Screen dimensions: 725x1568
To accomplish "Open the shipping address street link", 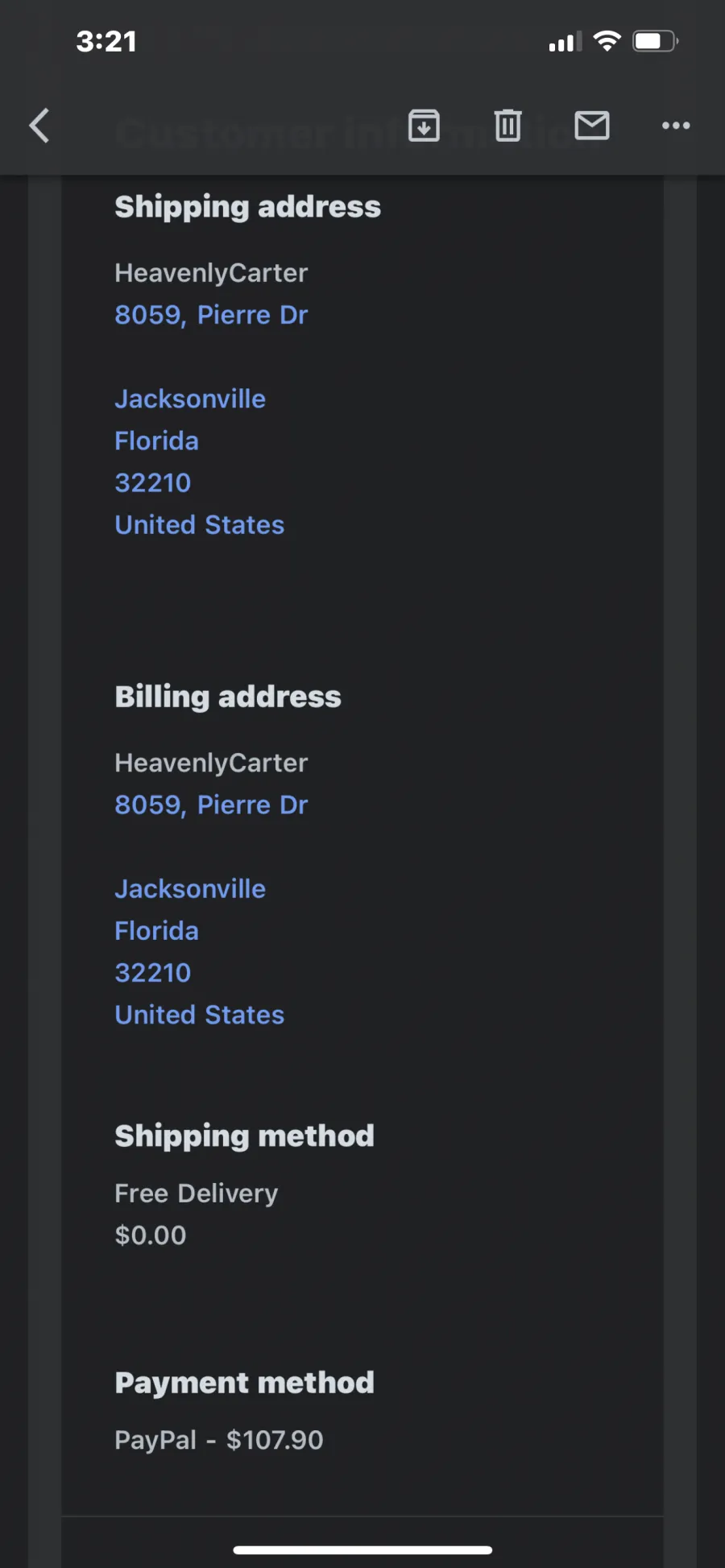I will click(x=211, y=315).
